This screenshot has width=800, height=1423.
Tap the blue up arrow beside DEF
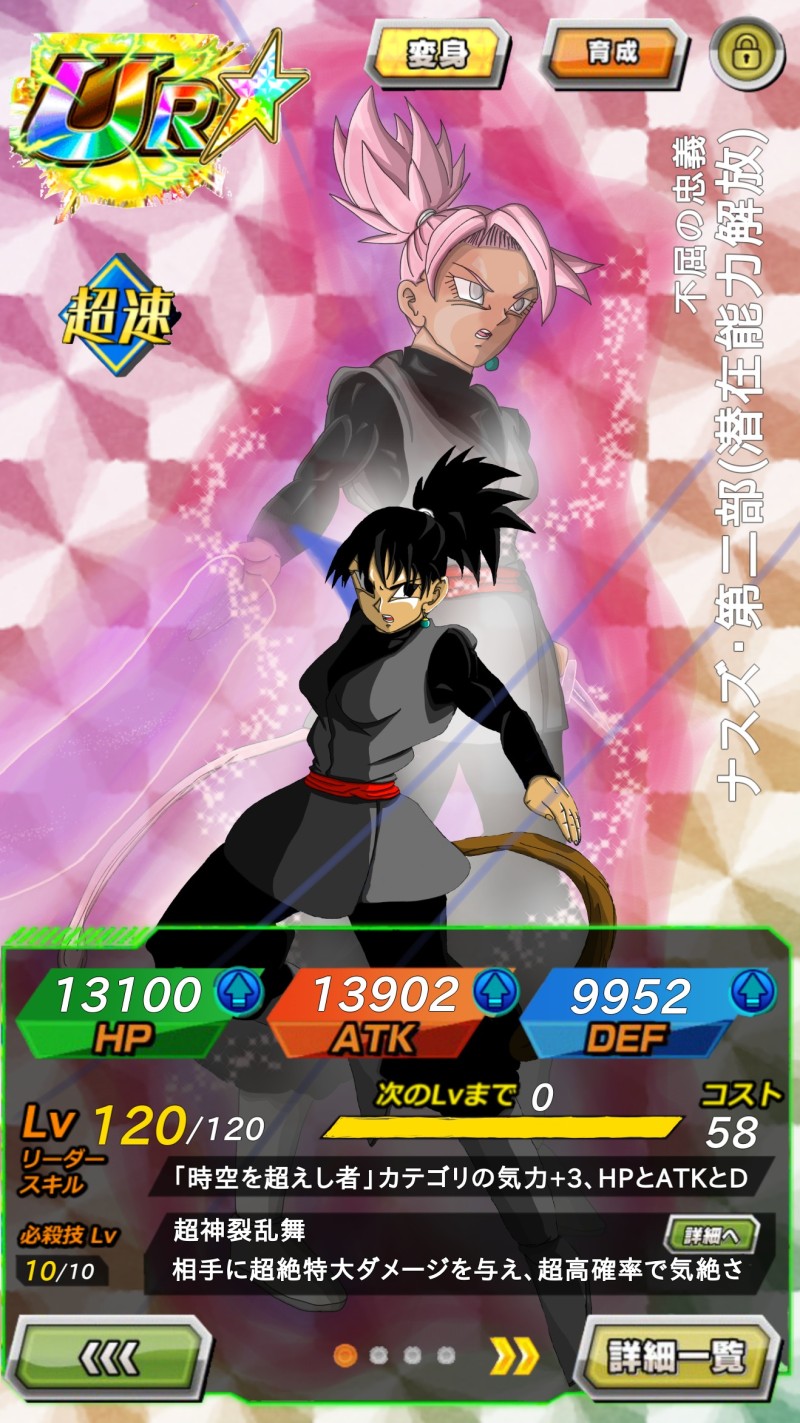(752, 991)
